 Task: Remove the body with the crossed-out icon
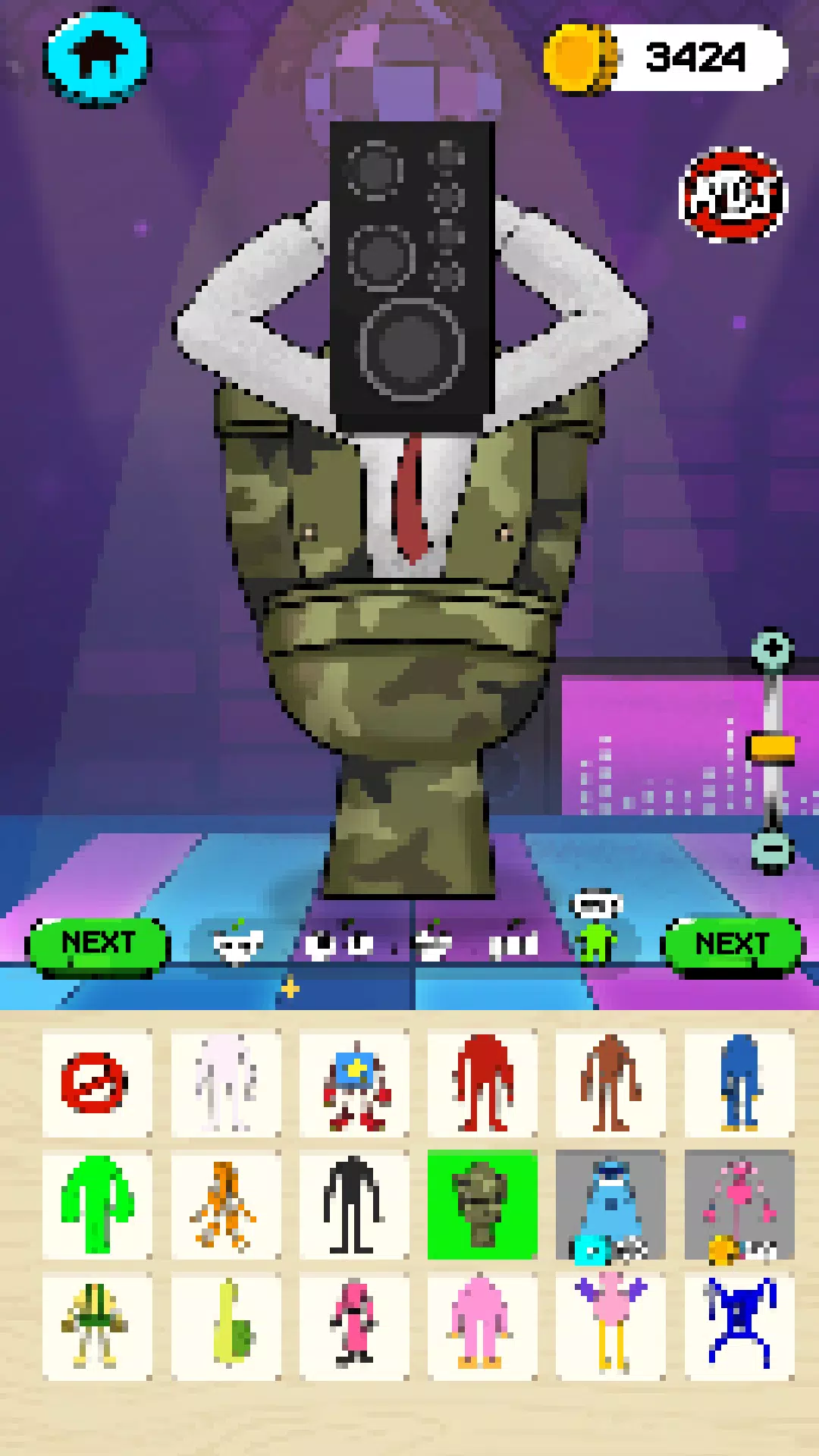97,1083
